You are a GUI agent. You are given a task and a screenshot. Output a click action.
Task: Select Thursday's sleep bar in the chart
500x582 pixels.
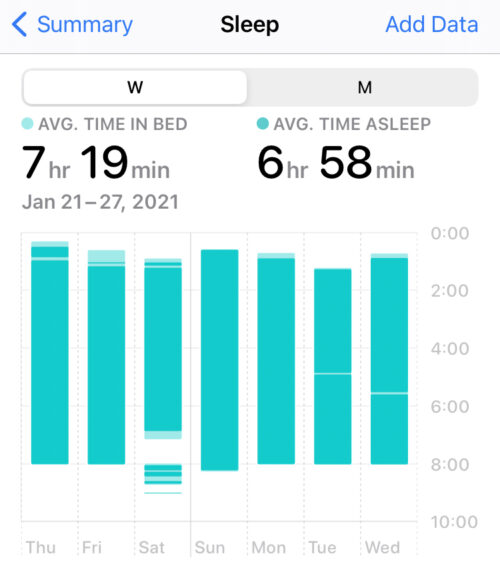[x=50, y=353]
